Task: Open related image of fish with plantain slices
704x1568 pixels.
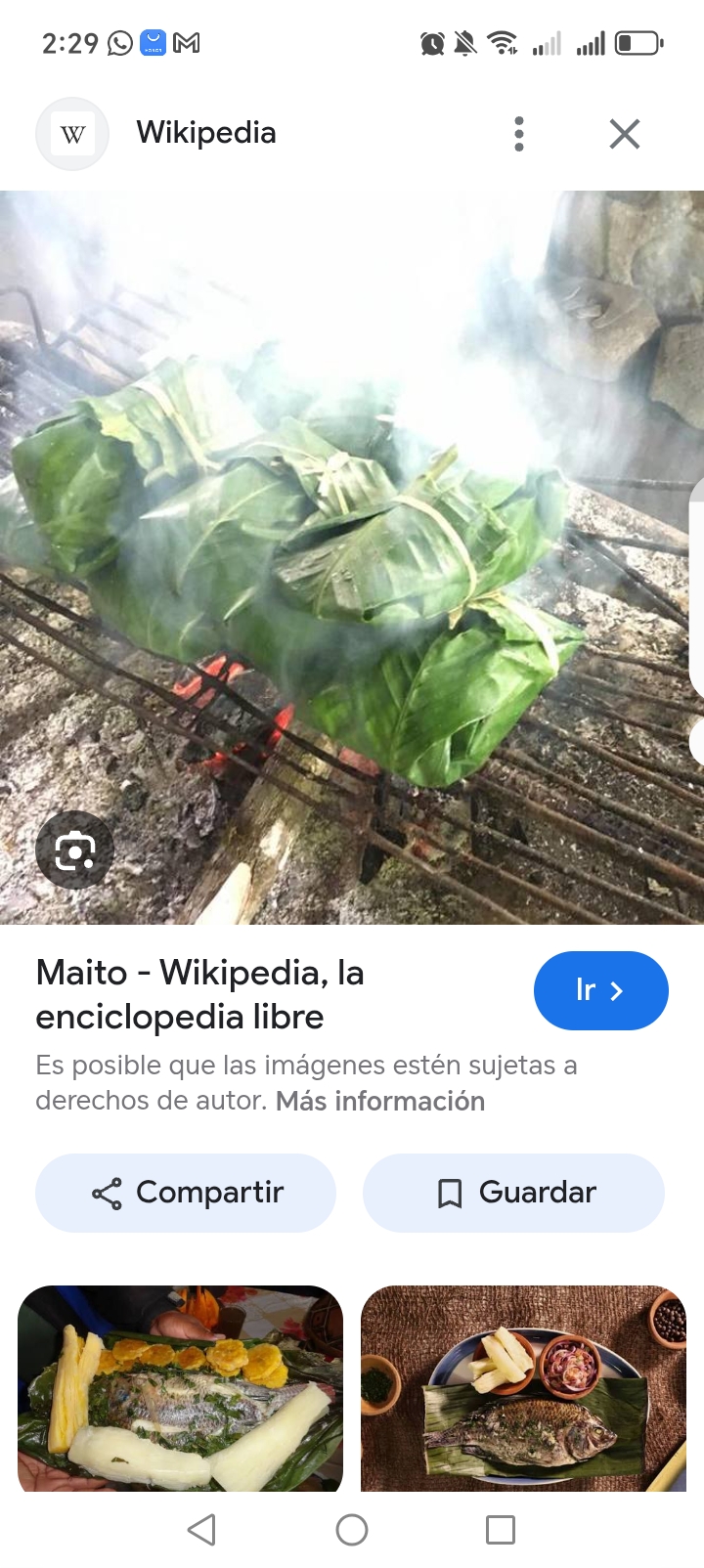Action: [x=181, y=1388]
